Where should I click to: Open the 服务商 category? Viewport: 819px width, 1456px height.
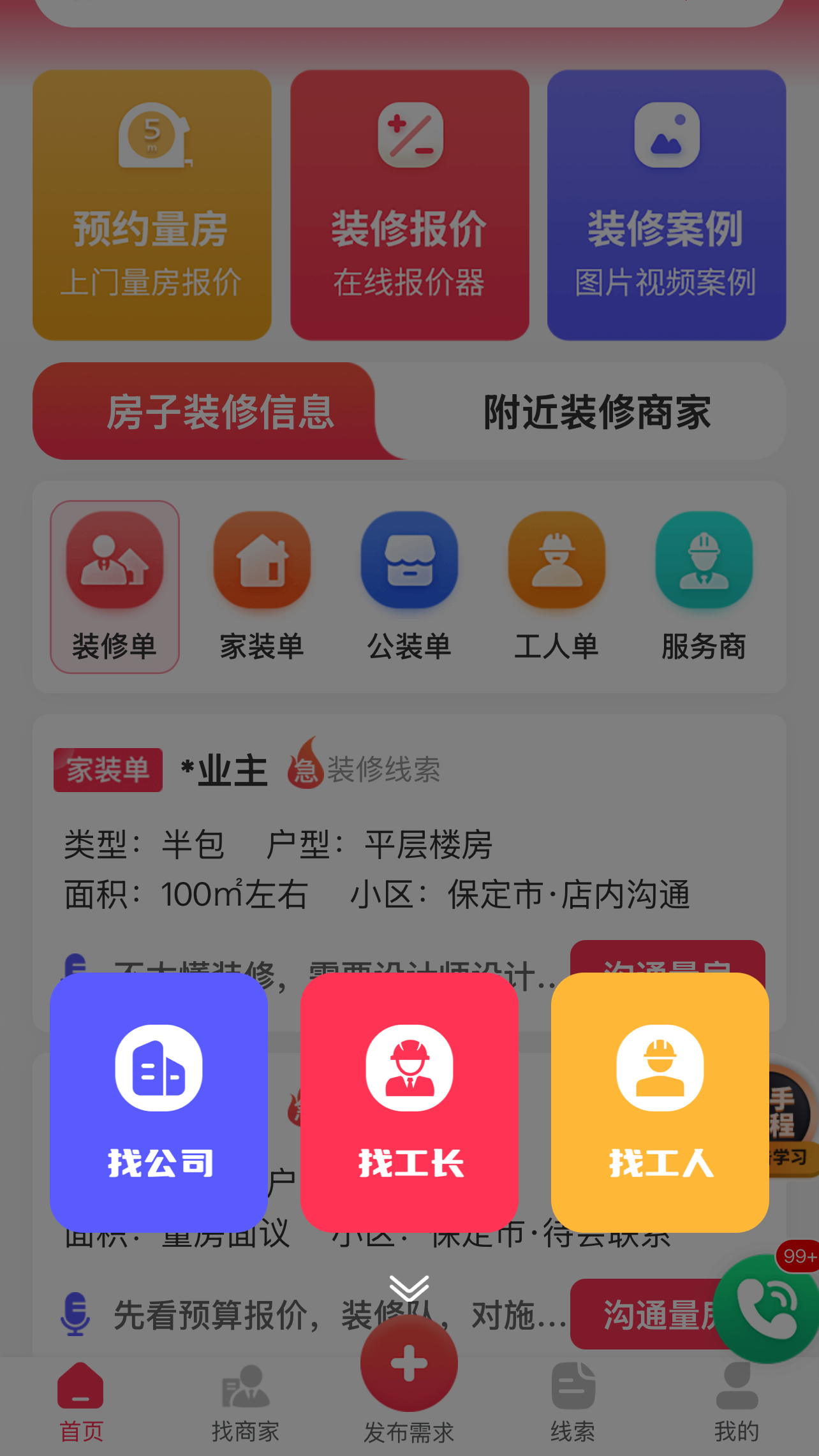tap(704, 586)
